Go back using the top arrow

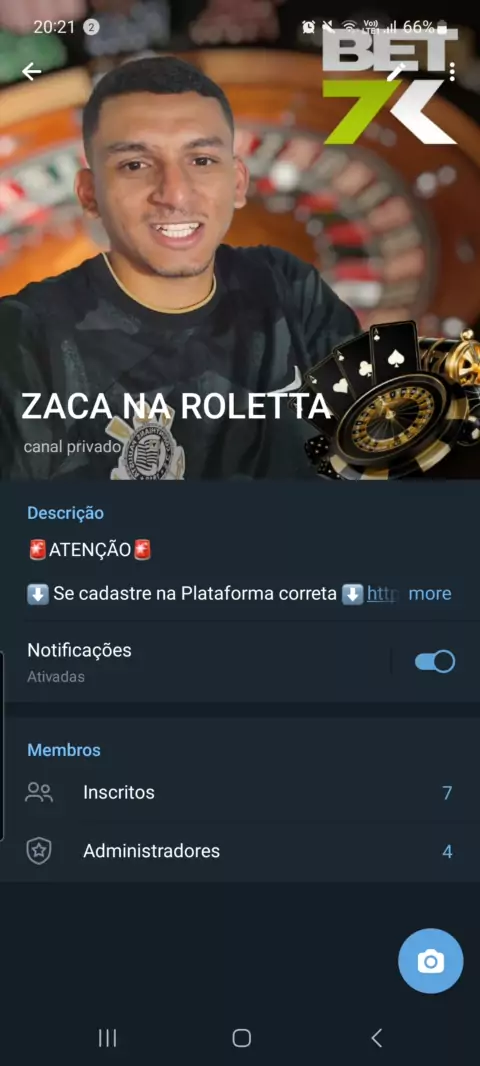pos(31,71)
